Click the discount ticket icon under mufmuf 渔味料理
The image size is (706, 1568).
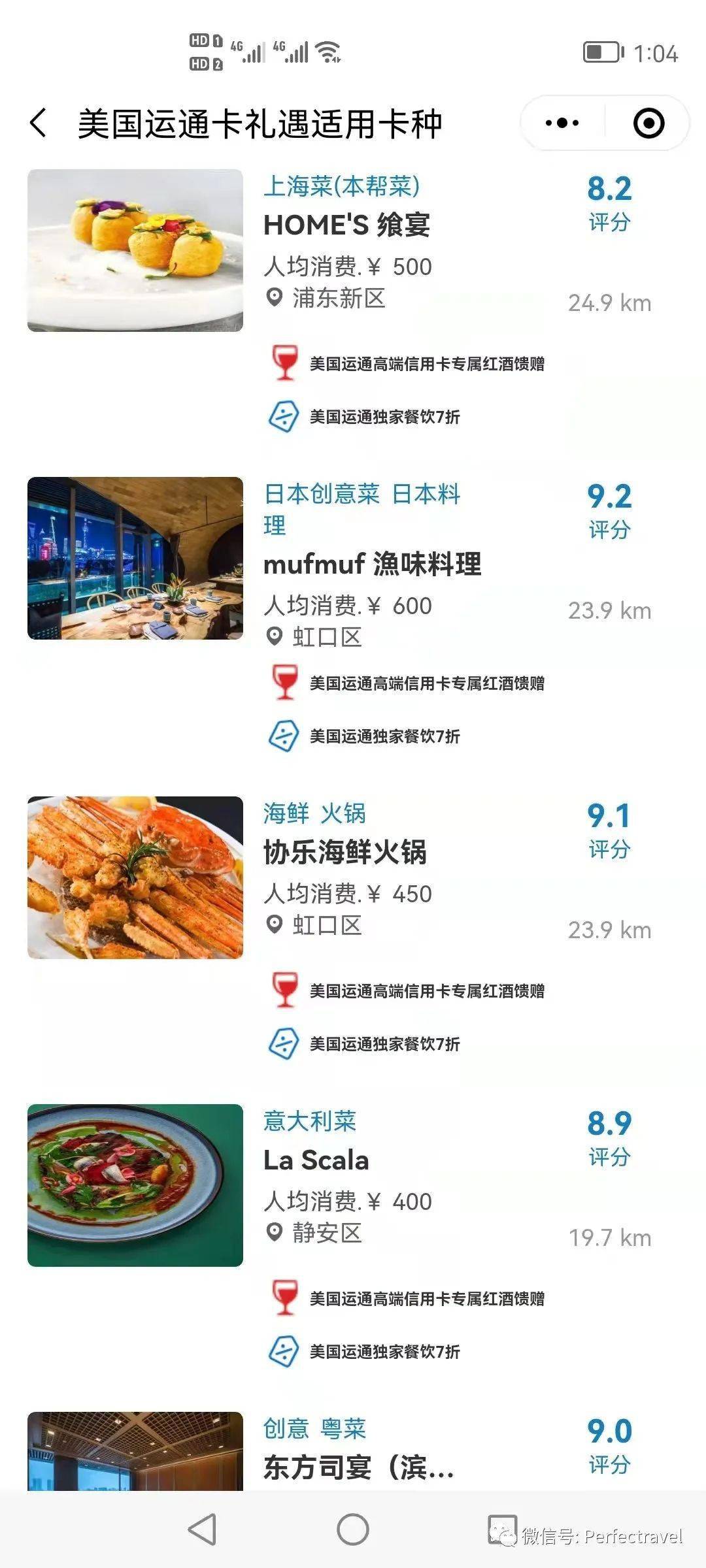click(x=284, y=736)
